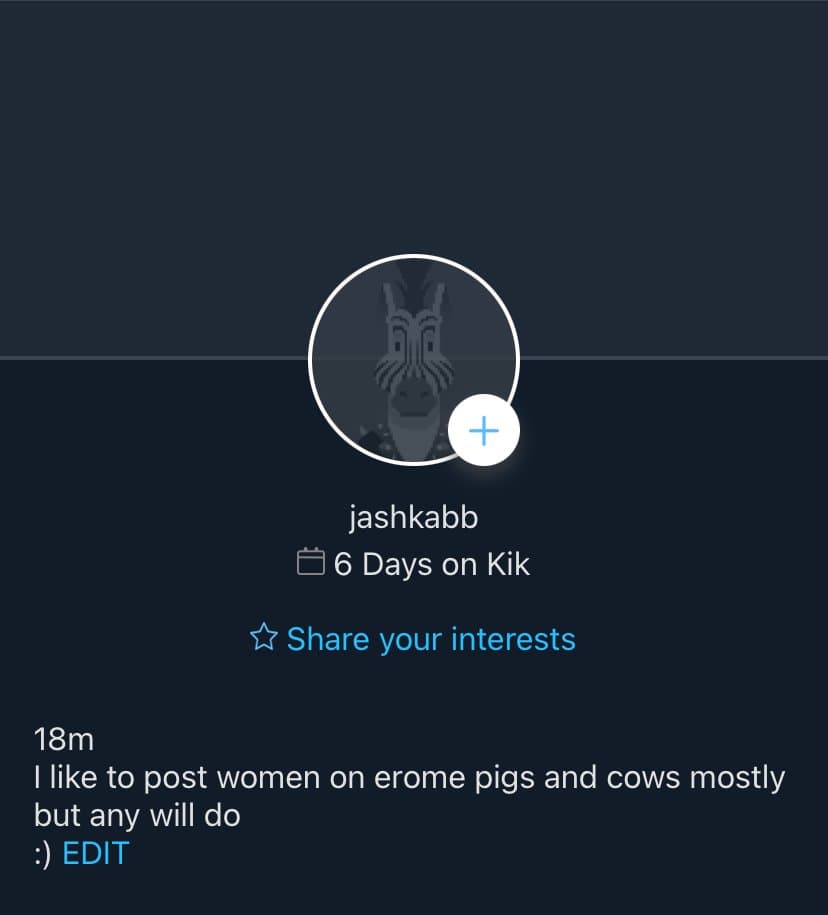This screenshot has height=915, width=828.
Task: Select the username jashkabb
Action: 413,517
